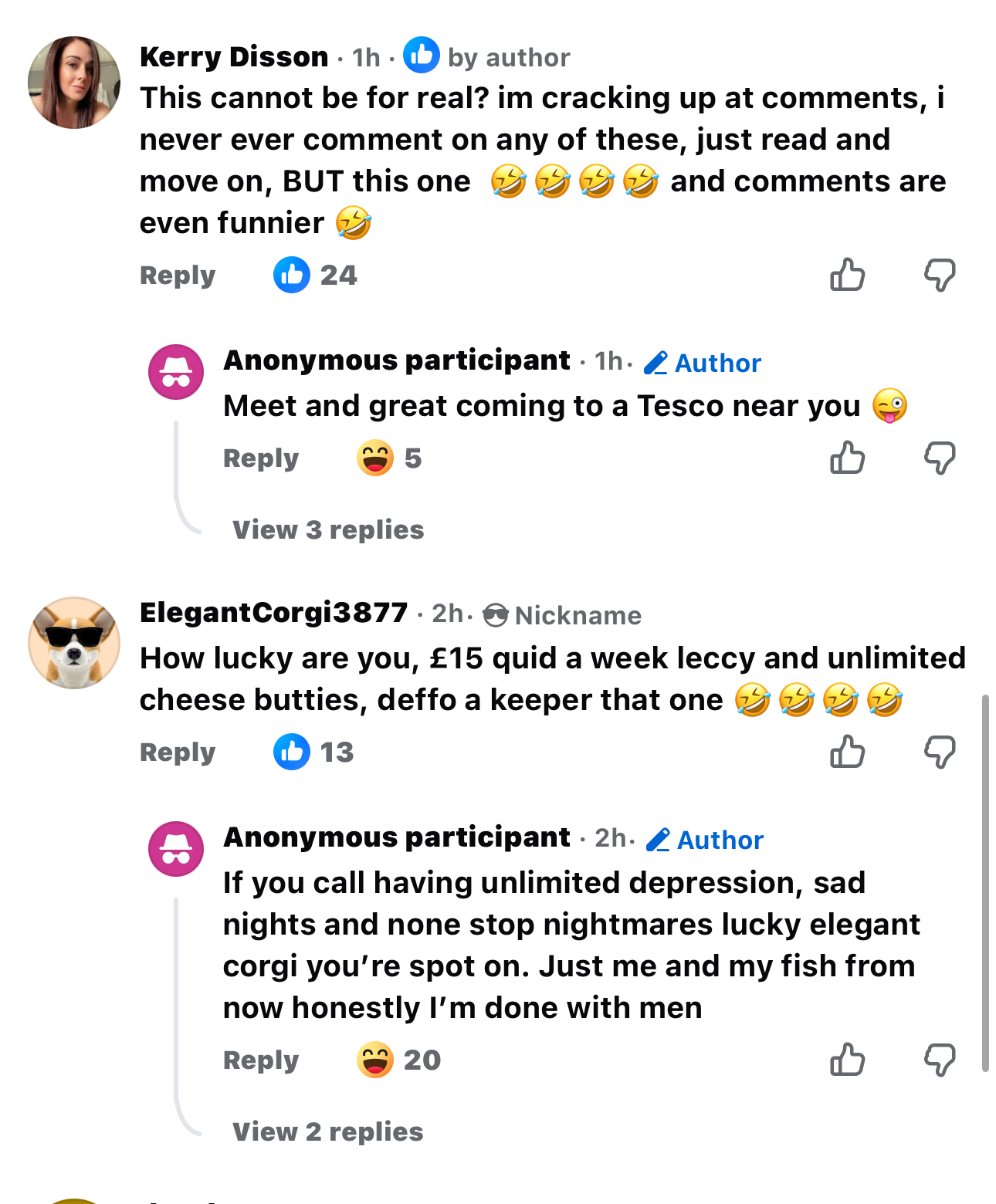Expand View 3 replies
This screenshot has height=1204, width=996.
click(x=328, y=530)
